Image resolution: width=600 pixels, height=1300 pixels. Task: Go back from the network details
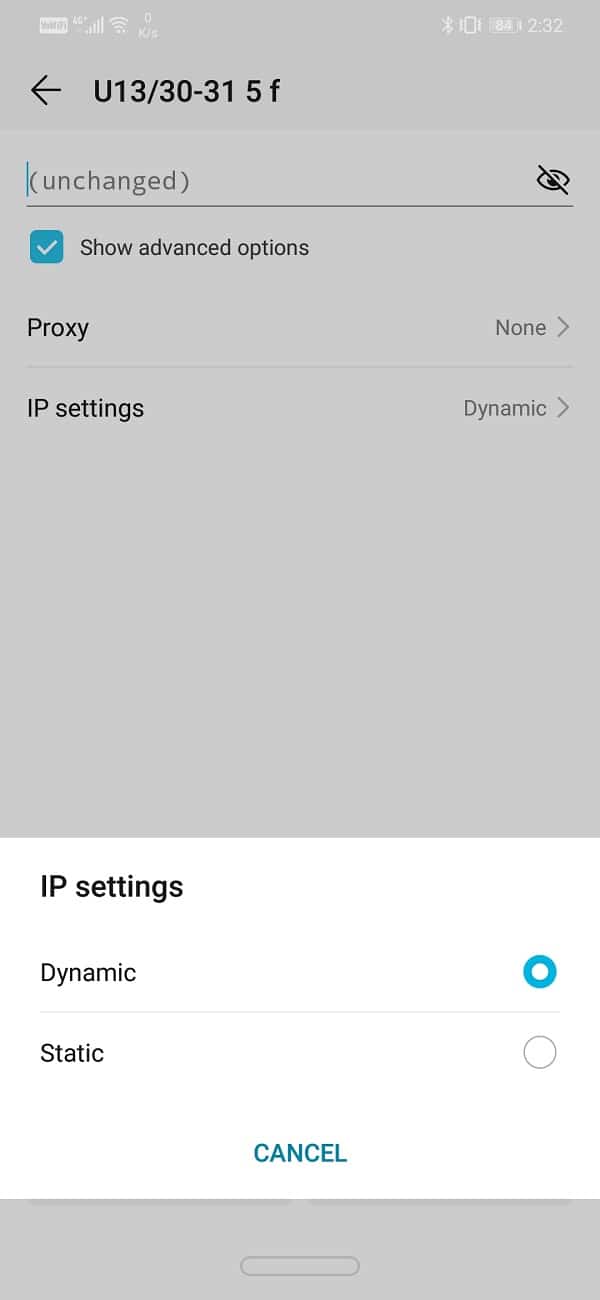(46, 91)
